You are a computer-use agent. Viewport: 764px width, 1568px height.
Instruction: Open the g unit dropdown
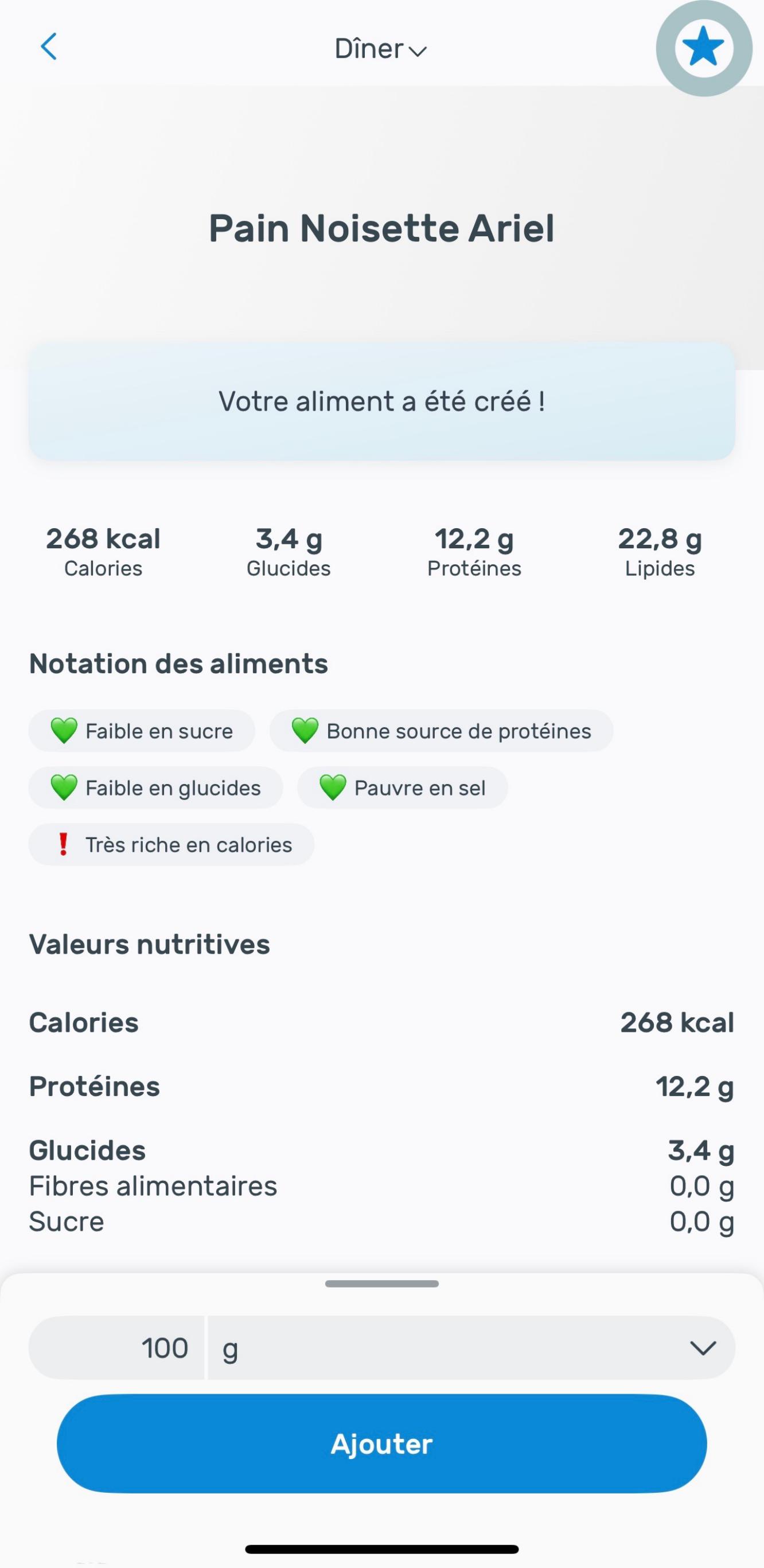coord(471,1348)
